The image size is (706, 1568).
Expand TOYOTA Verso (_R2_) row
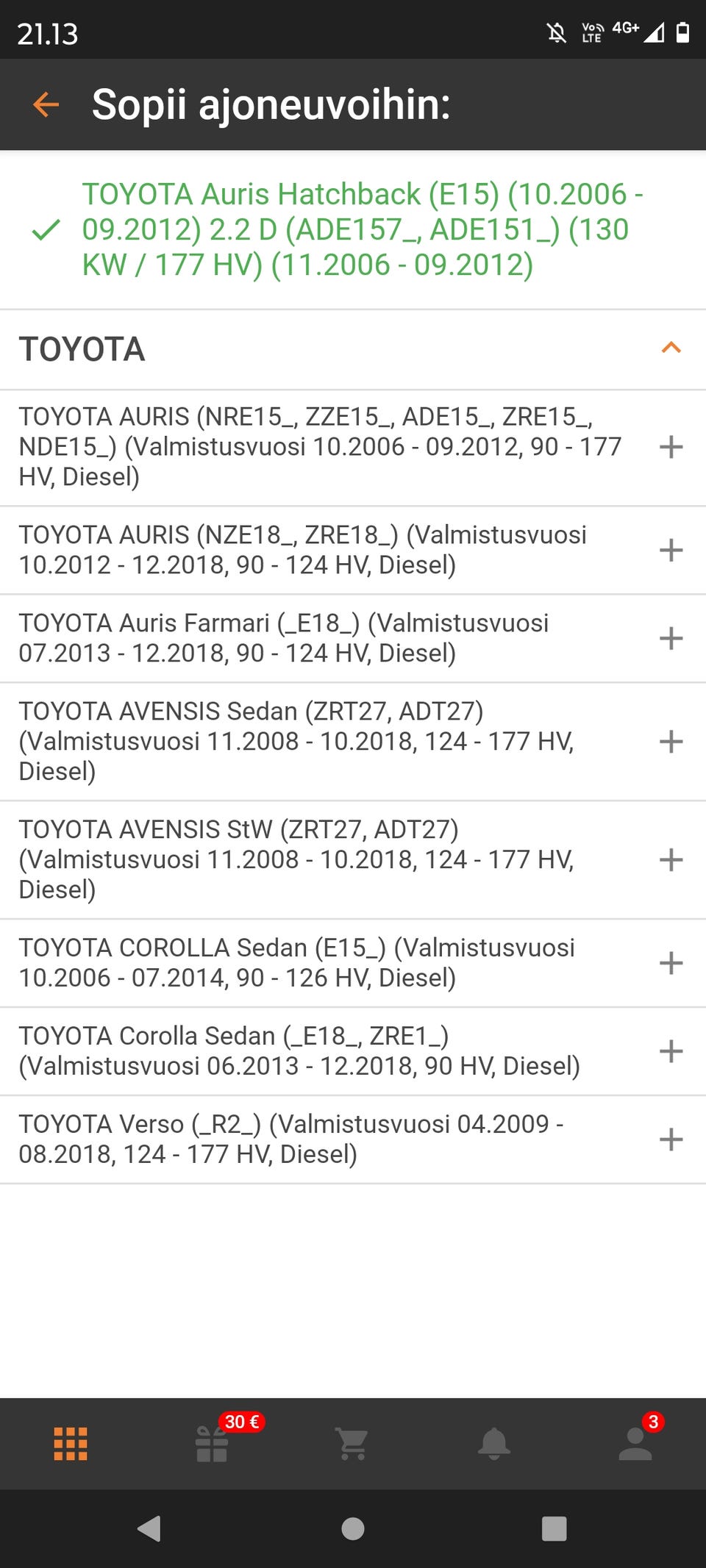[671, 1139]
